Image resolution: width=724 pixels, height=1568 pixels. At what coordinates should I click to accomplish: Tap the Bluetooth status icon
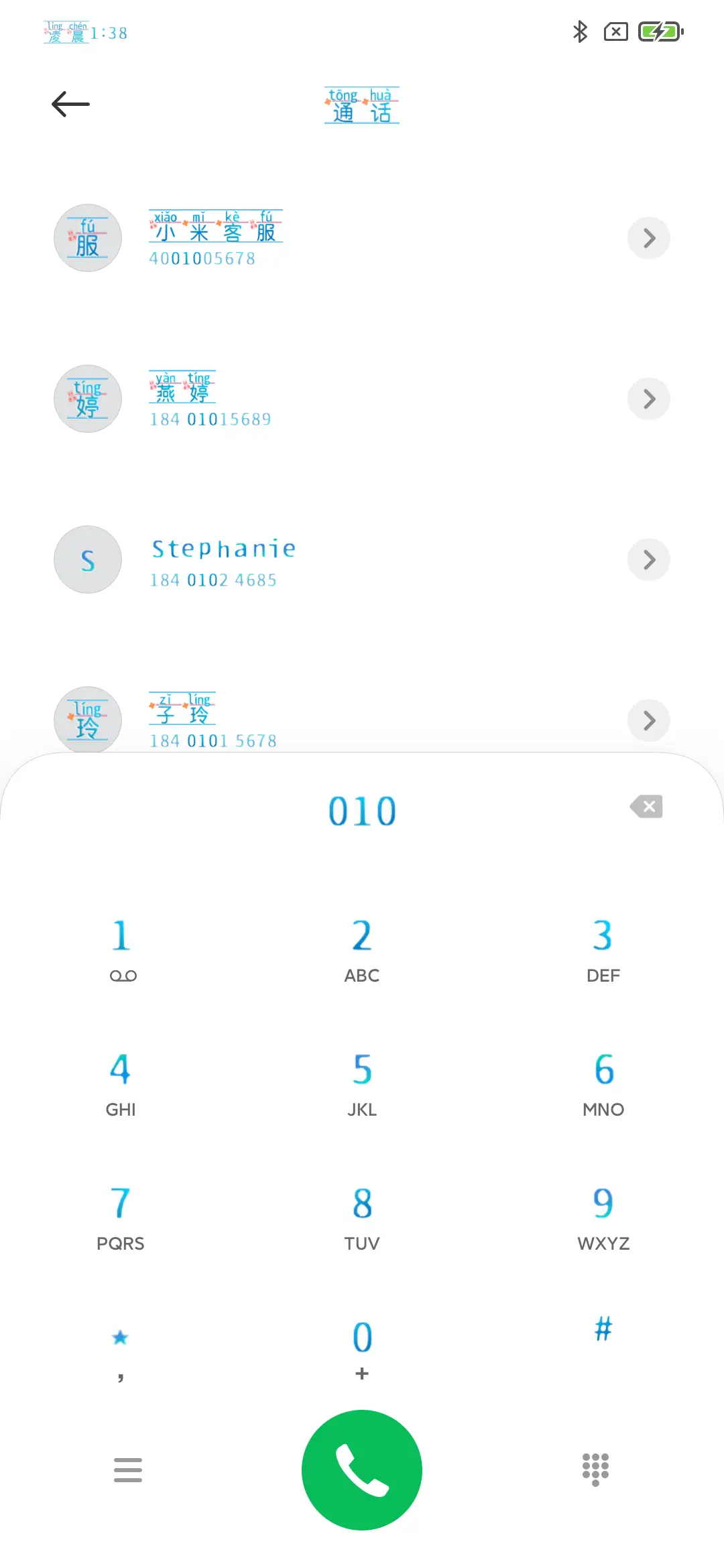tap(580, 31)
